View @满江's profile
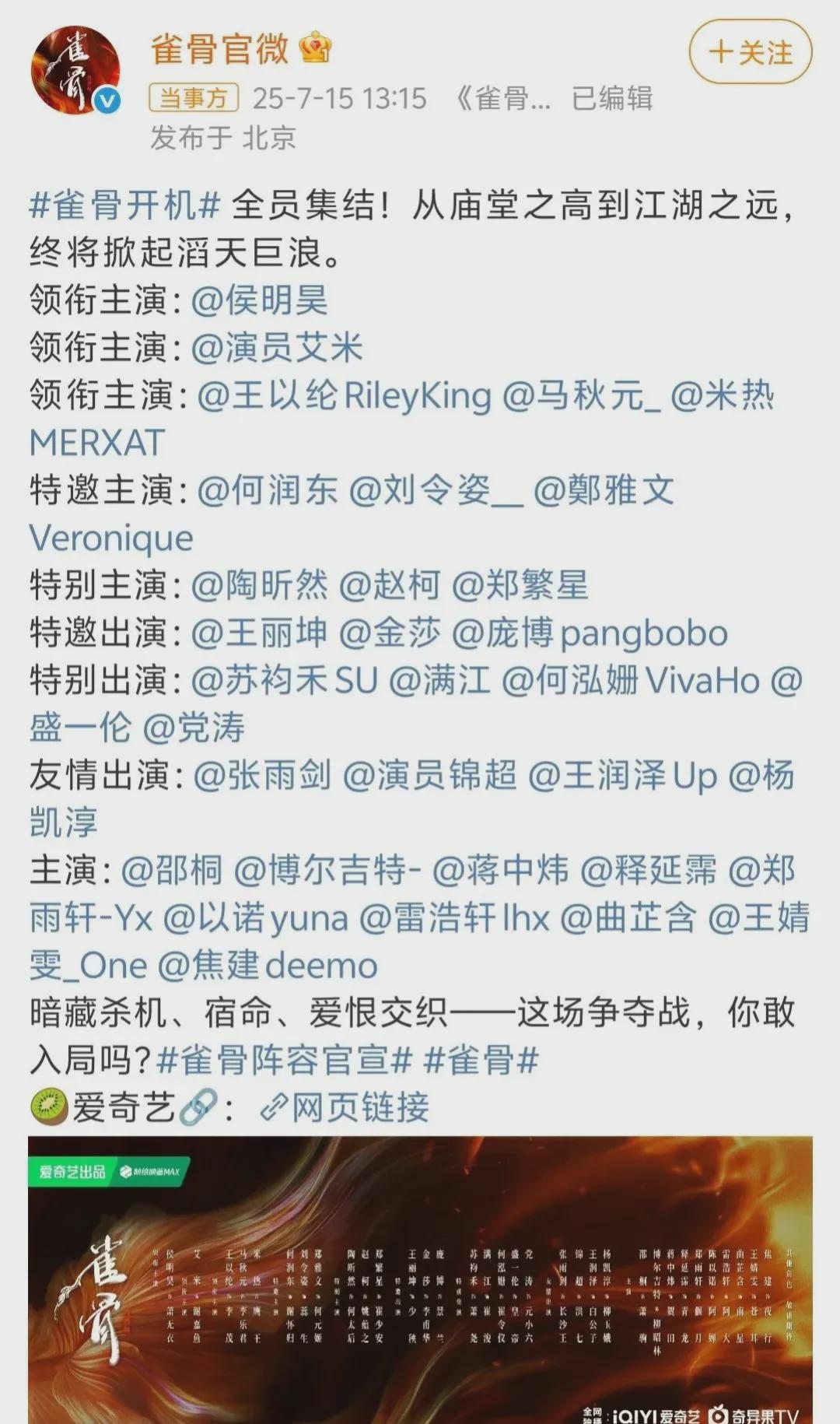 tap(439, 680)
